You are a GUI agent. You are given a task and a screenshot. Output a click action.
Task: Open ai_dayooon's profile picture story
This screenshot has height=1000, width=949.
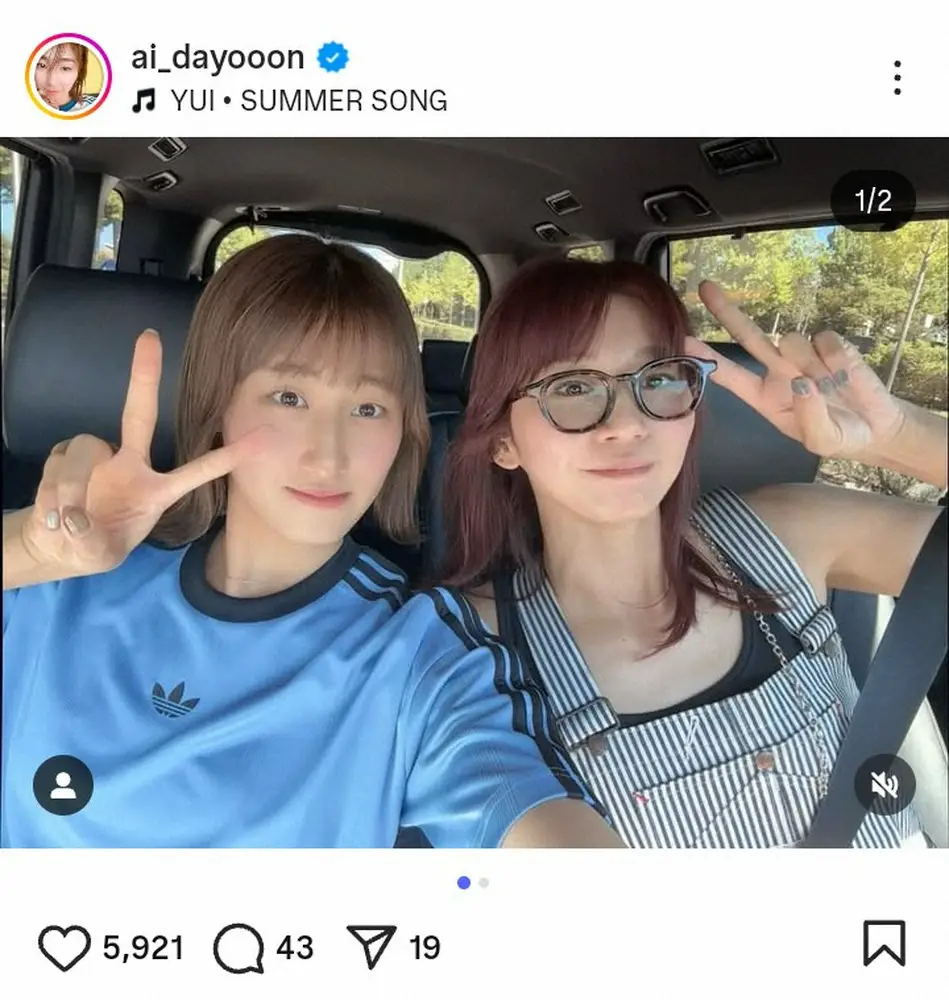68,76
